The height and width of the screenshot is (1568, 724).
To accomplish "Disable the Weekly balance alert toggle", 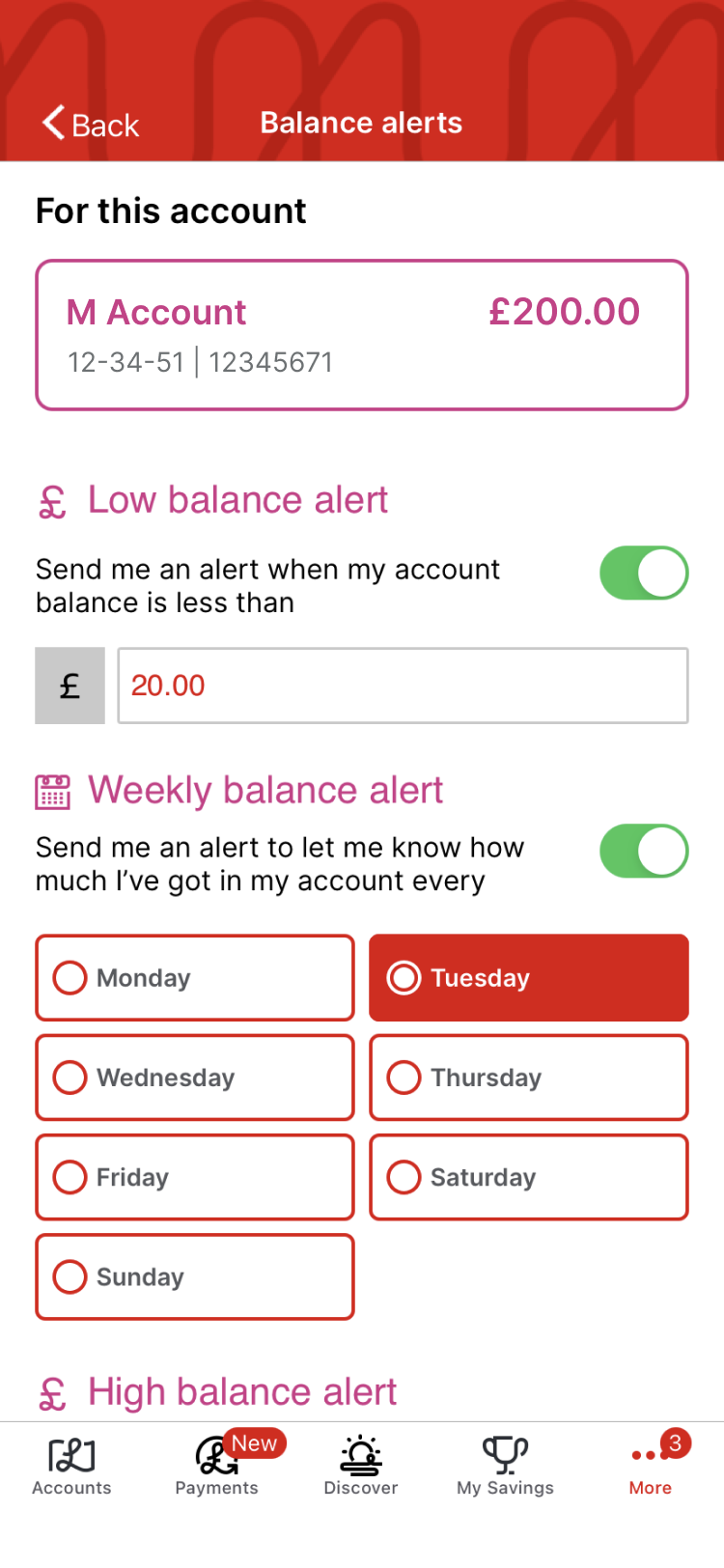I will [x=644, y=851].
